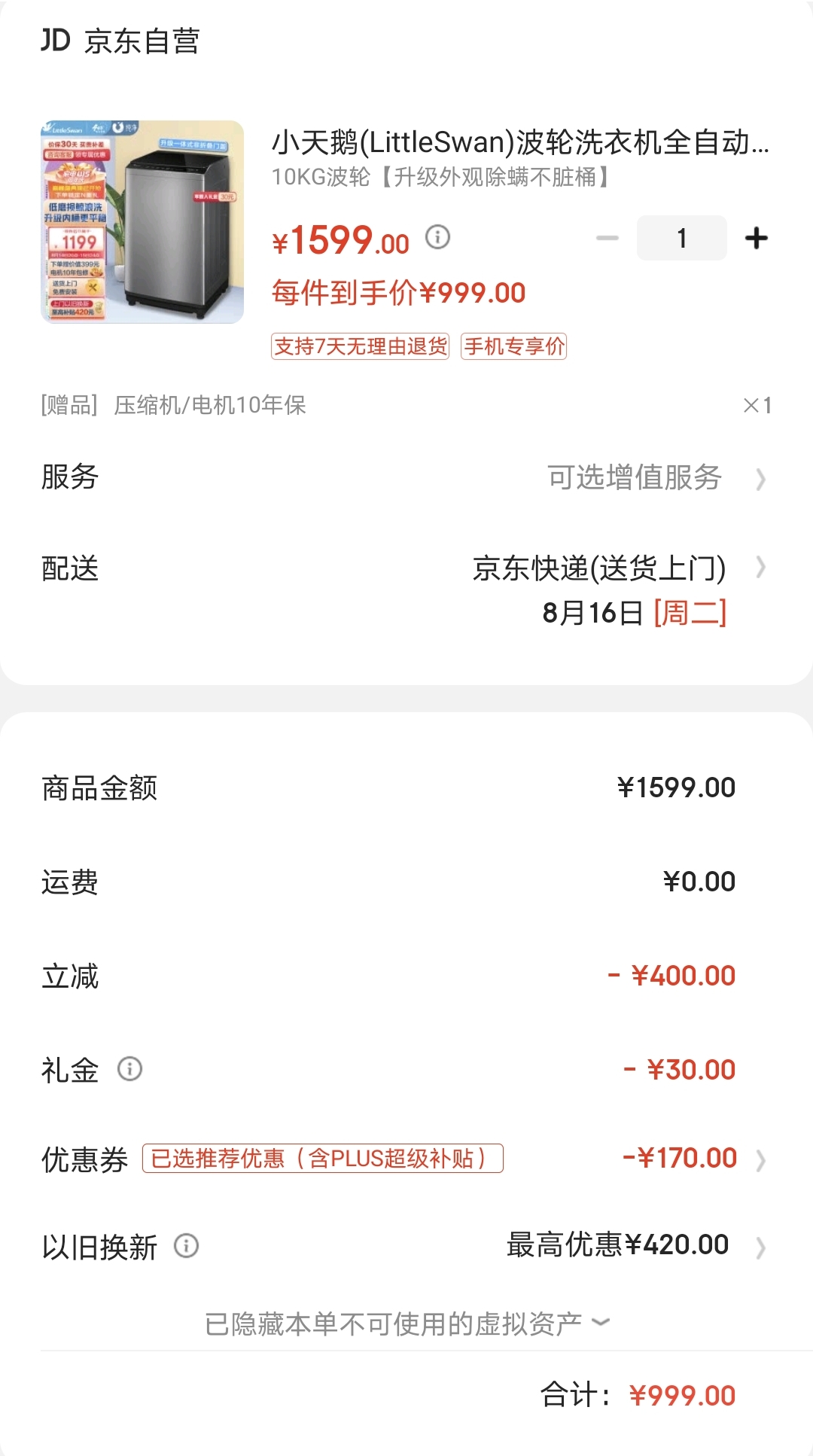Edit the quantity field showing 1
Viewport: 813px width, 1456px height.
tap(681, 238)
